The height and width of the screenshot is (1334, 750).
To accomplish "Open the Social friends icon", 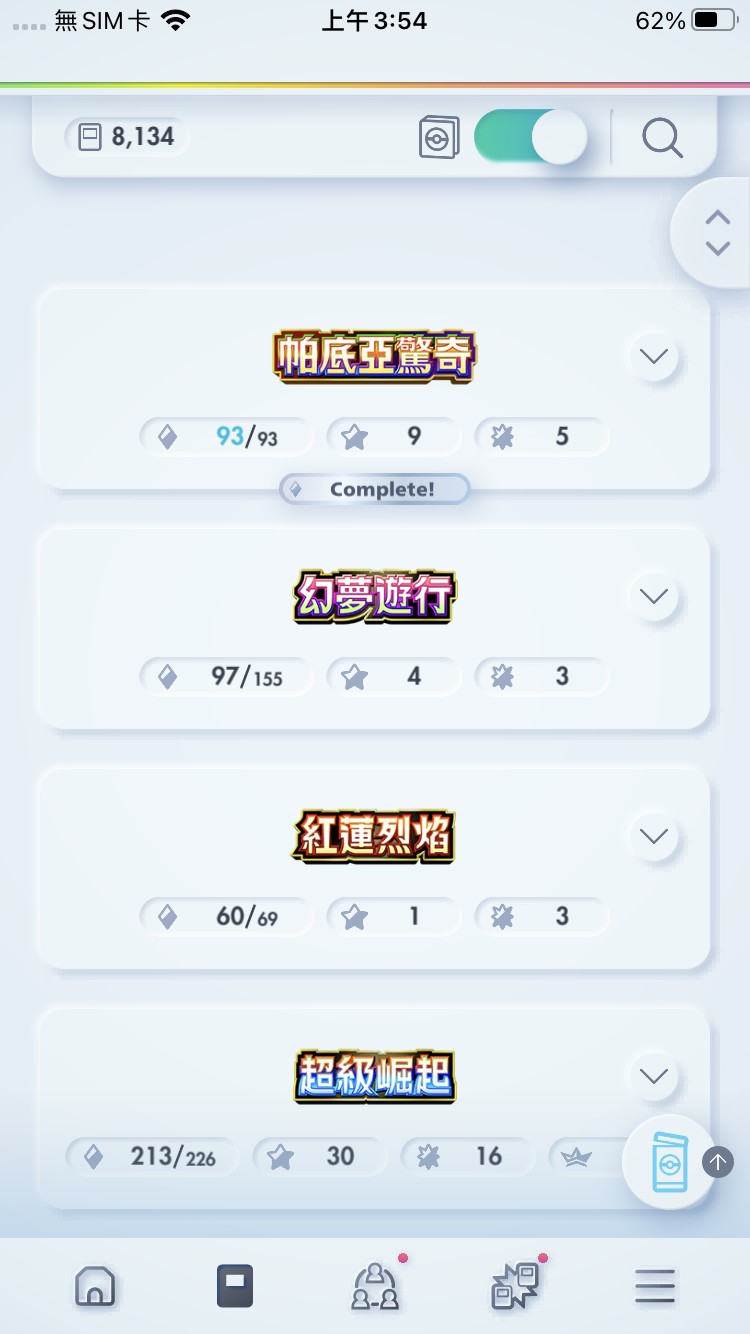I will pos(374,1287).
